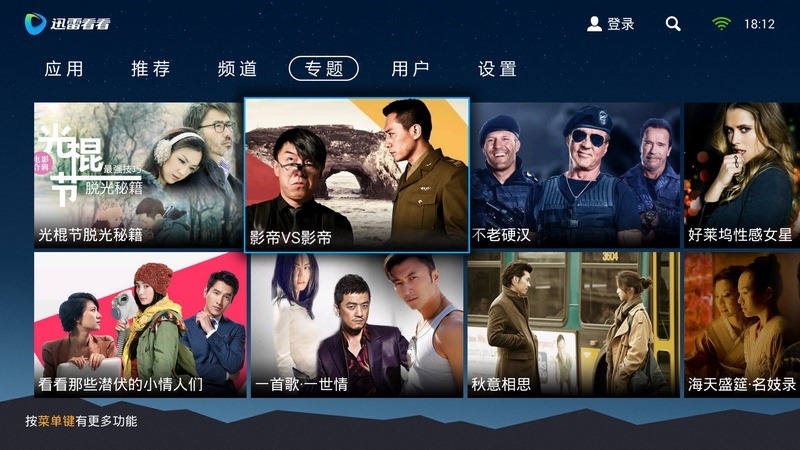View the 海天盛筵·名妓录 topic
This screenshot has height=450, width=800.
pyautogui.click(x=742, y=325)
